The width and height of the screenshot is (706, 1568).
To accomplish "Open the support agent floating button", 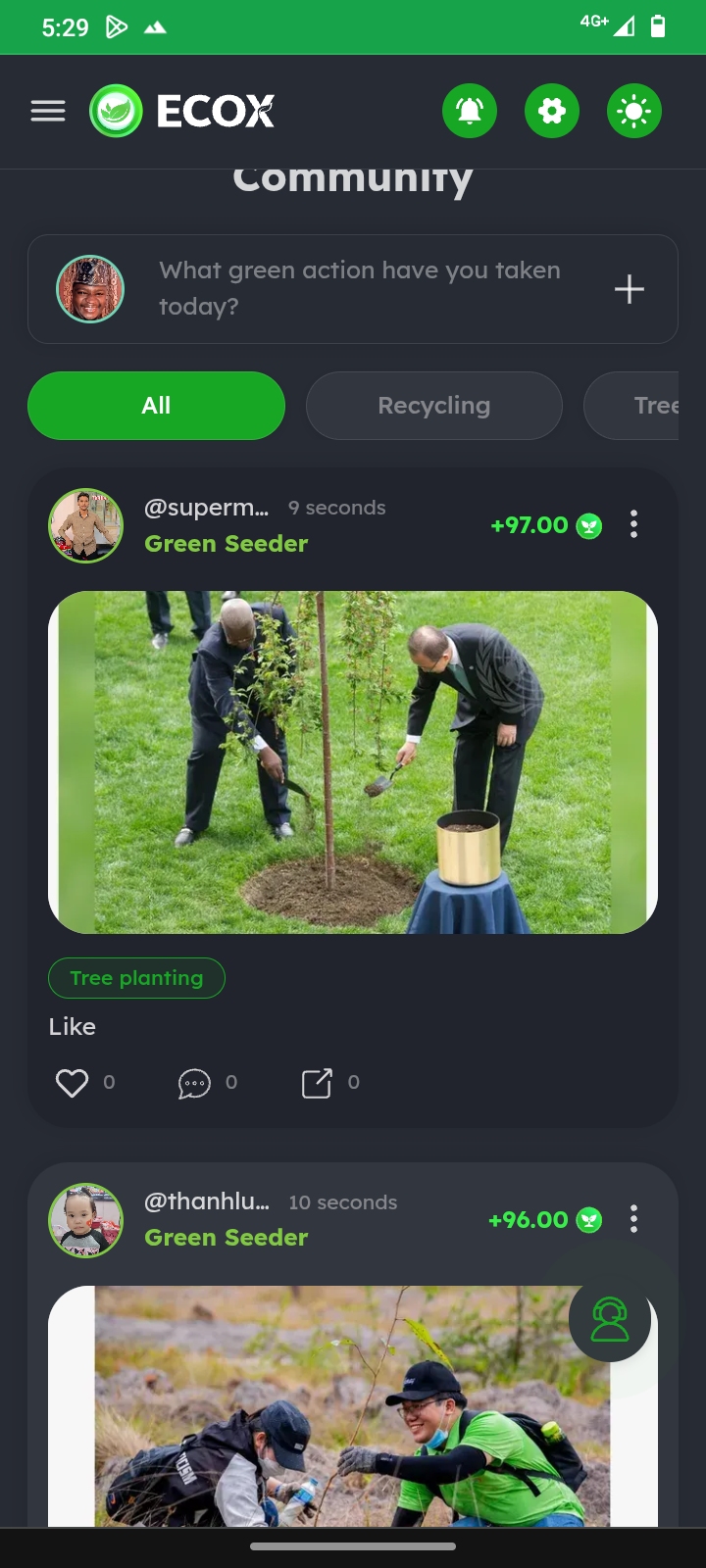I will (610, 1320).
